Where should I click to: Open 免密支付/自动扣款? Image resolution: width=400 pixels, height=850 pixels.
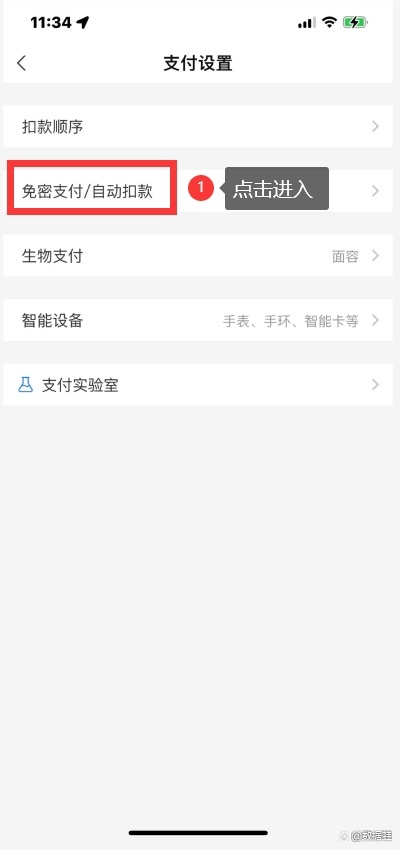tap(198, 191)
